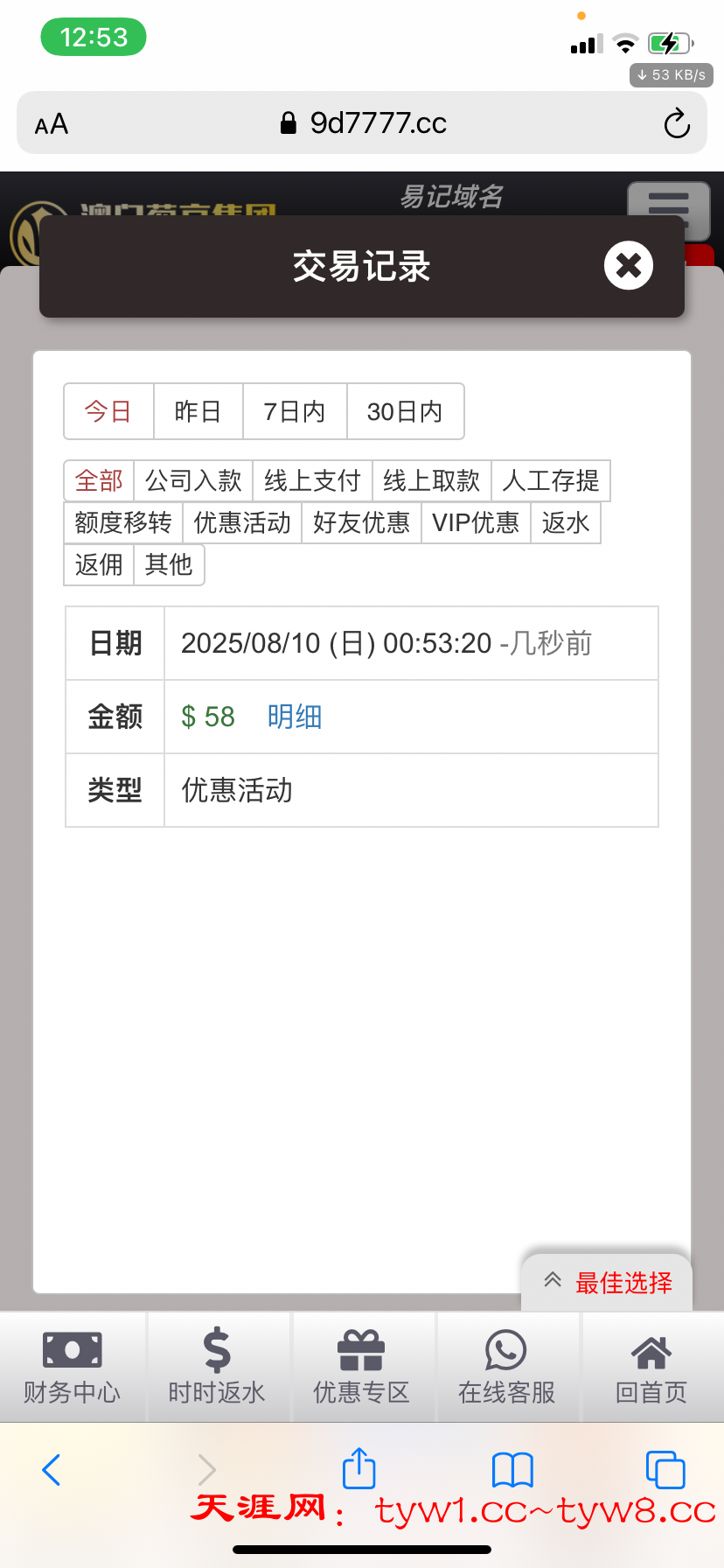Select the 7日内 date range

pyautogui.click(x=295, y=411)
